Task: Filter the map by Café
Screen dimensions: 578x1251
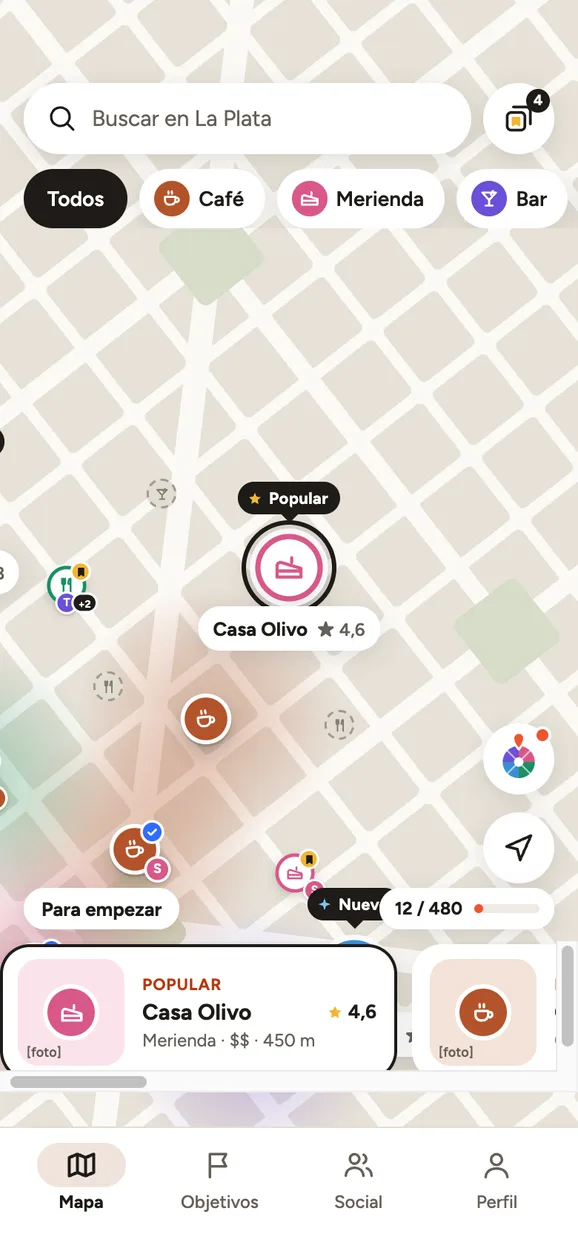Action: point(202,199)
